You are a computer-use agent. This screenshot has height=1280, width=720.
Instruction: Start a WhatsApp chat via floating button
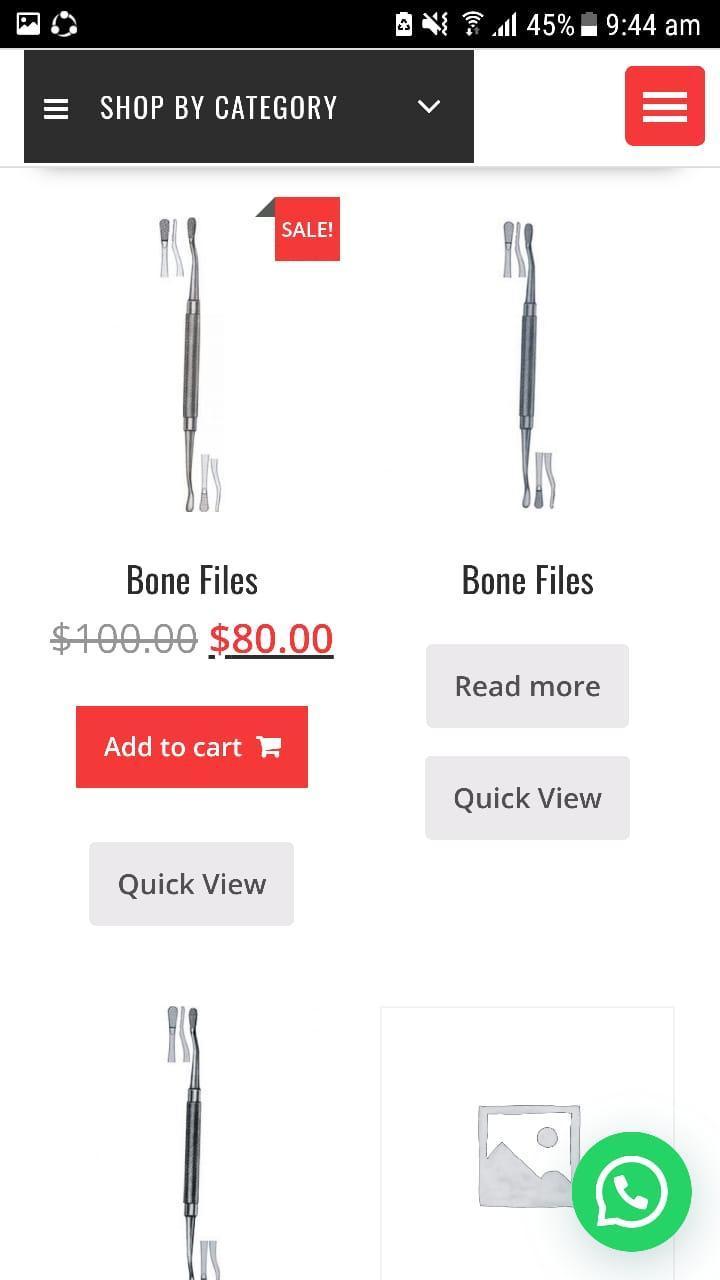(631, 1191)
